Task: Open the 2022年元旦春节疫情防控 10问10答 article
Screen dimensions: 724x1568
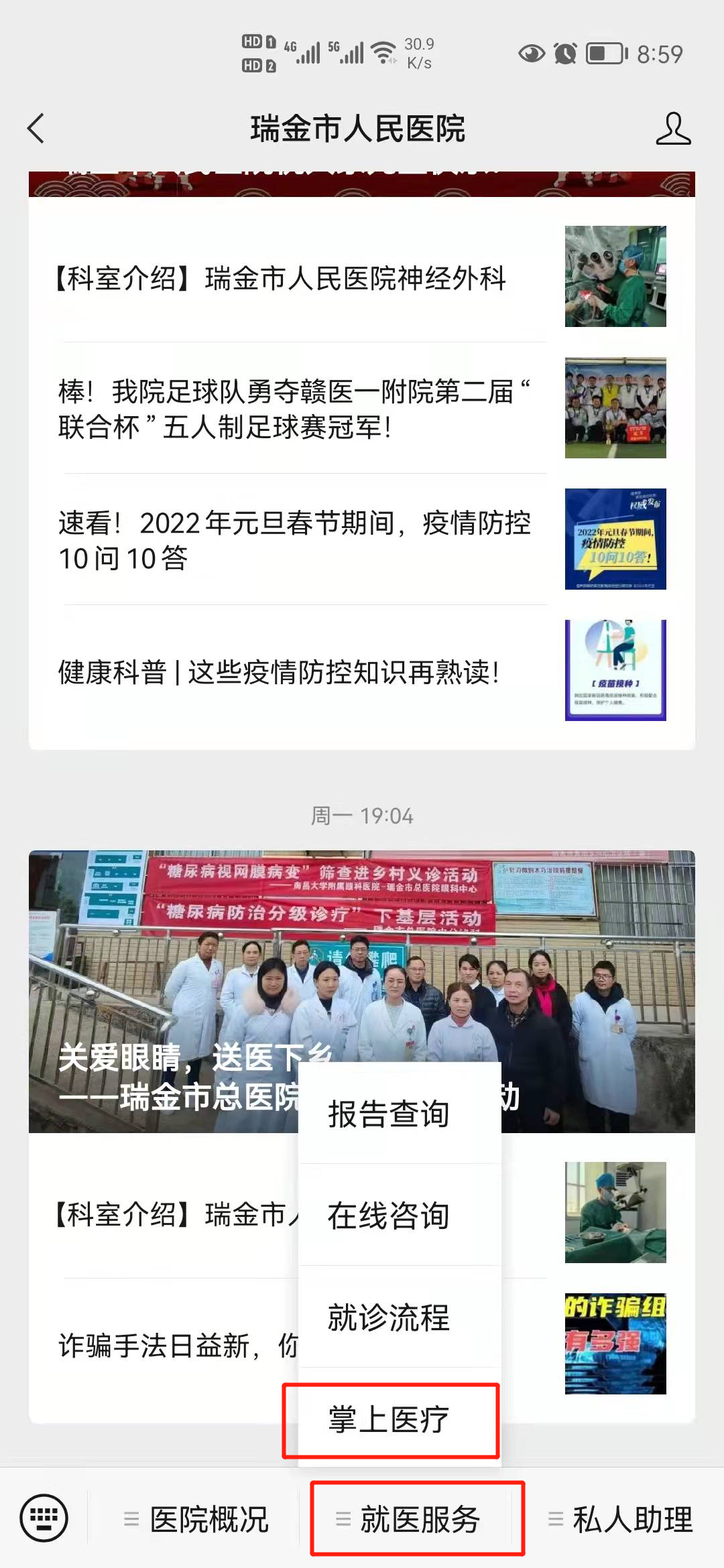Action: point(362,539)
